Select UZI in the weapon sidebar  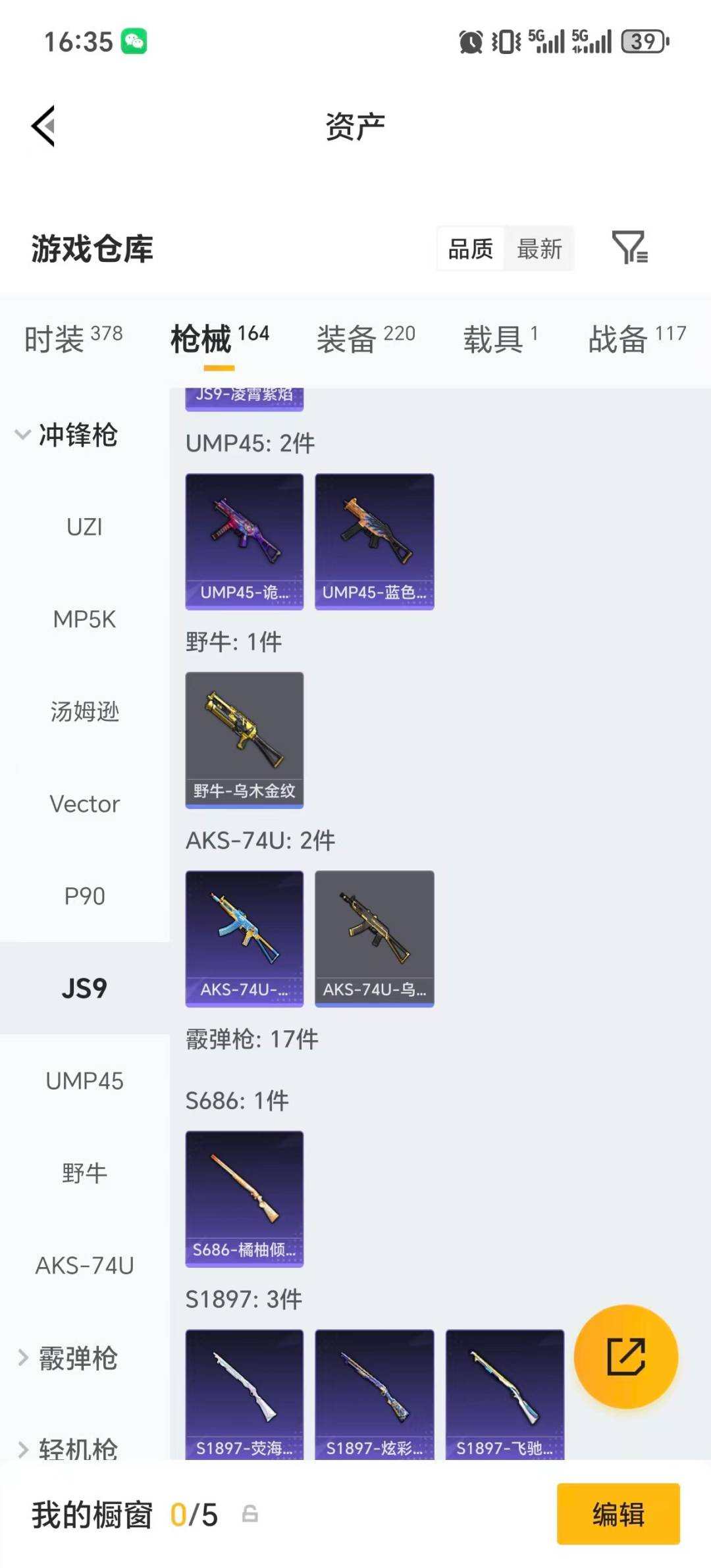tap(85, 527)
